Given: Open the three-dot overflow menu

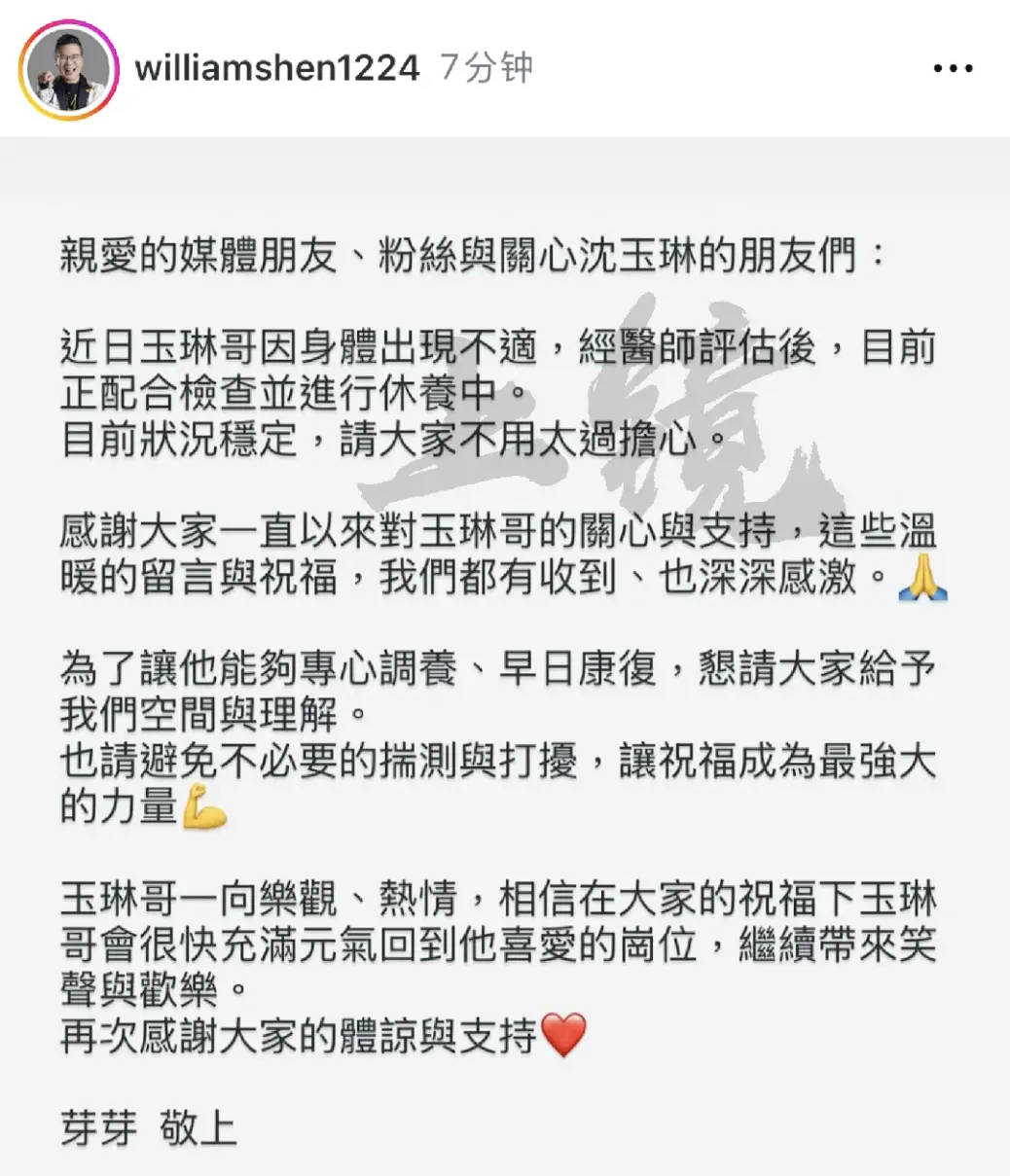Looking at the screenshot, I should click(953, 69).
